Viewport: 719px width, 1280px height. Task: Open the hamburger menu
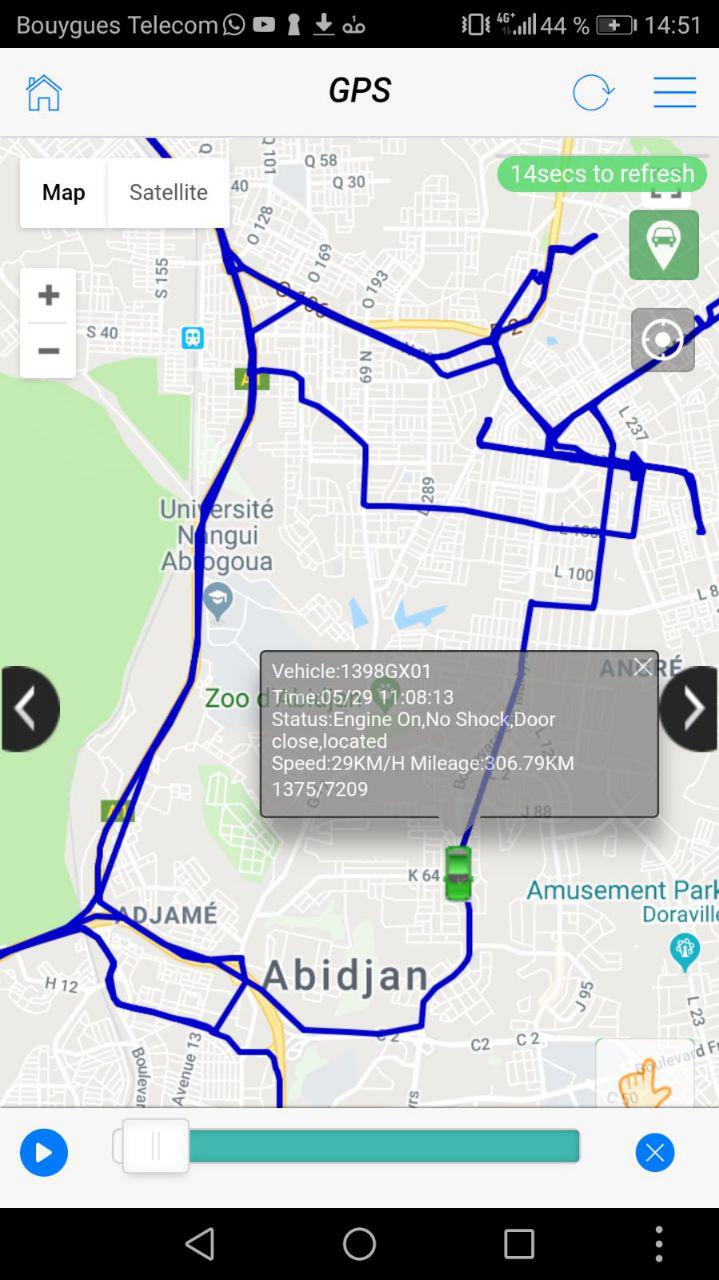[x=675, y=92]
